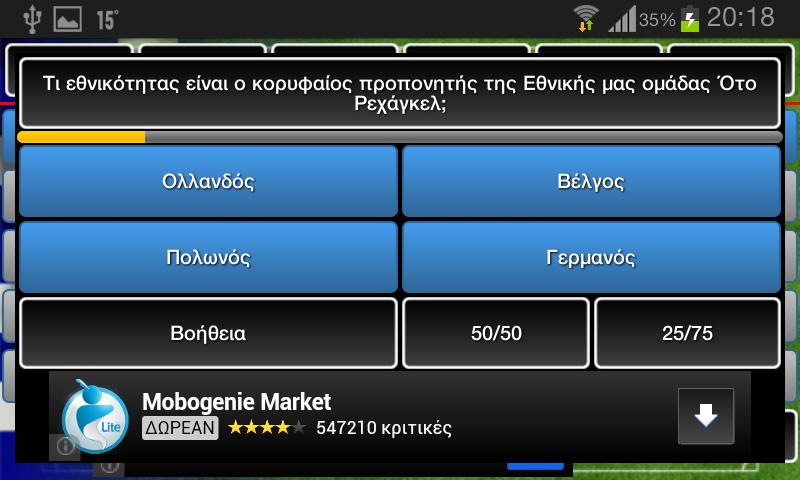Viewport: 800px width, 480px height.
Task: Choose Βέλγος as the answer
Action: [x=591, y=181]
